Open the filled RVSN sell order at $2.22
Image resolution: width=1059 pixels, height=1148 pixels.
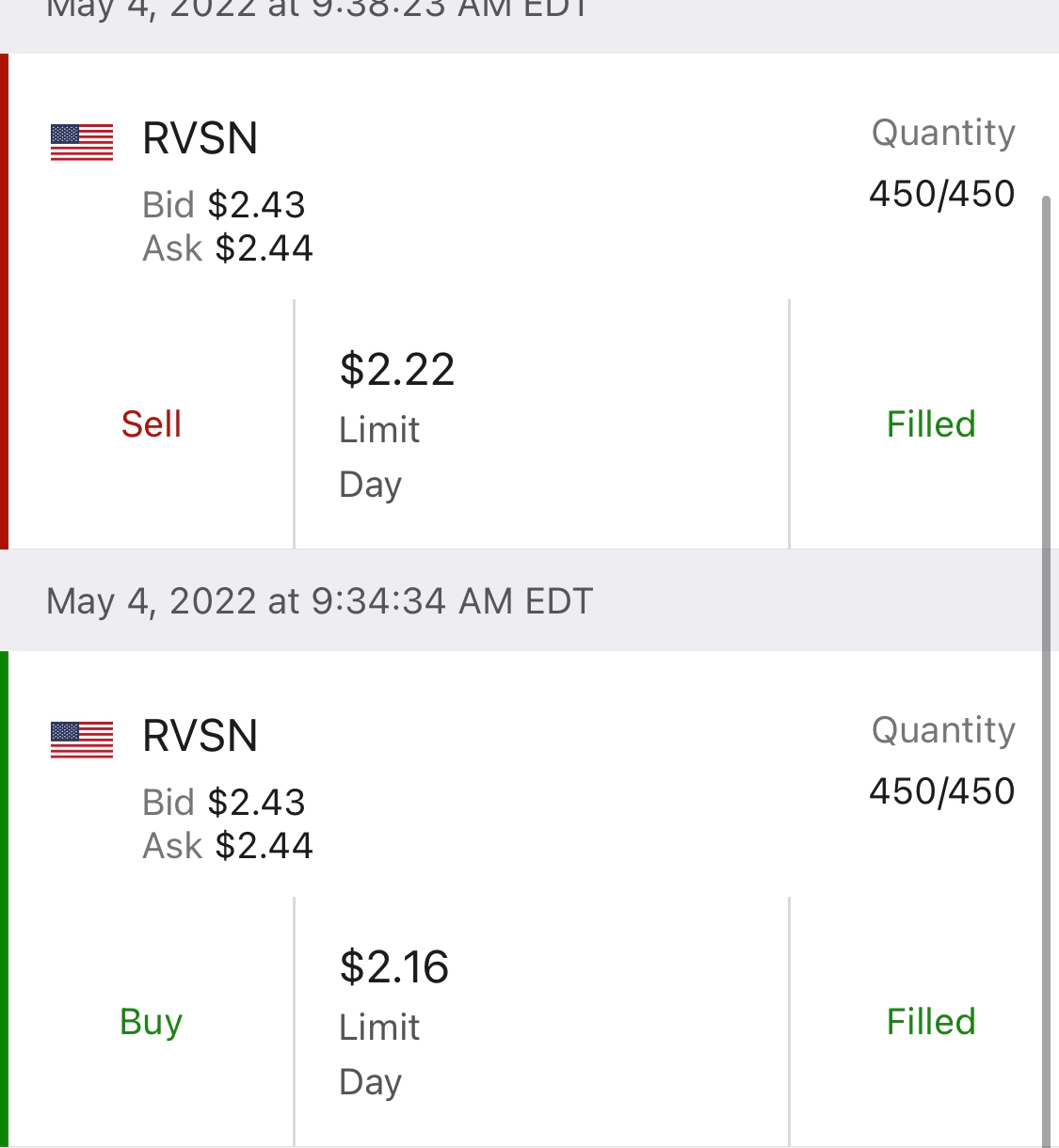click(x=527, y=301)
